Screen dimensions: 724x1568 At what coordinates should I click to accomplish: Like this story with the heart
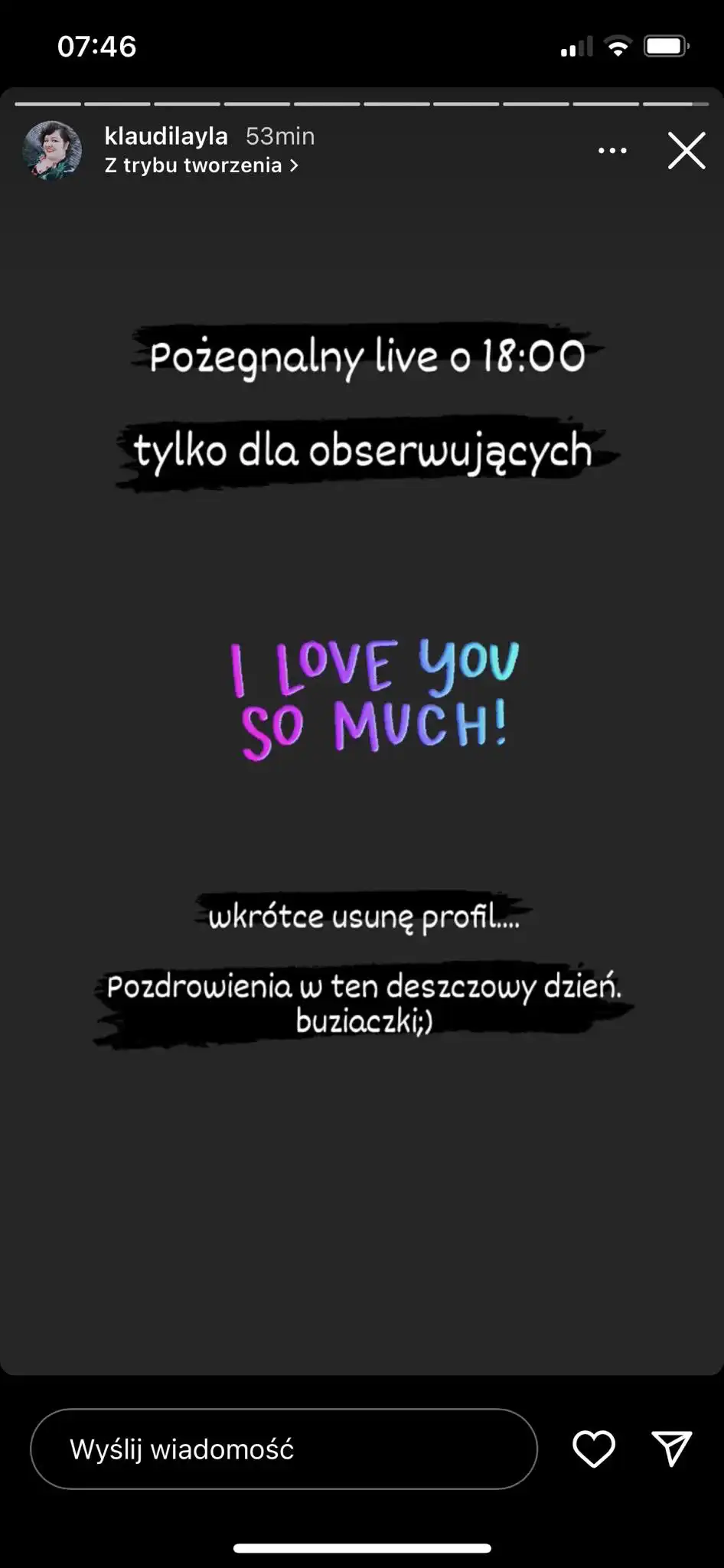pyautogui.click(x=594, y=1449)
